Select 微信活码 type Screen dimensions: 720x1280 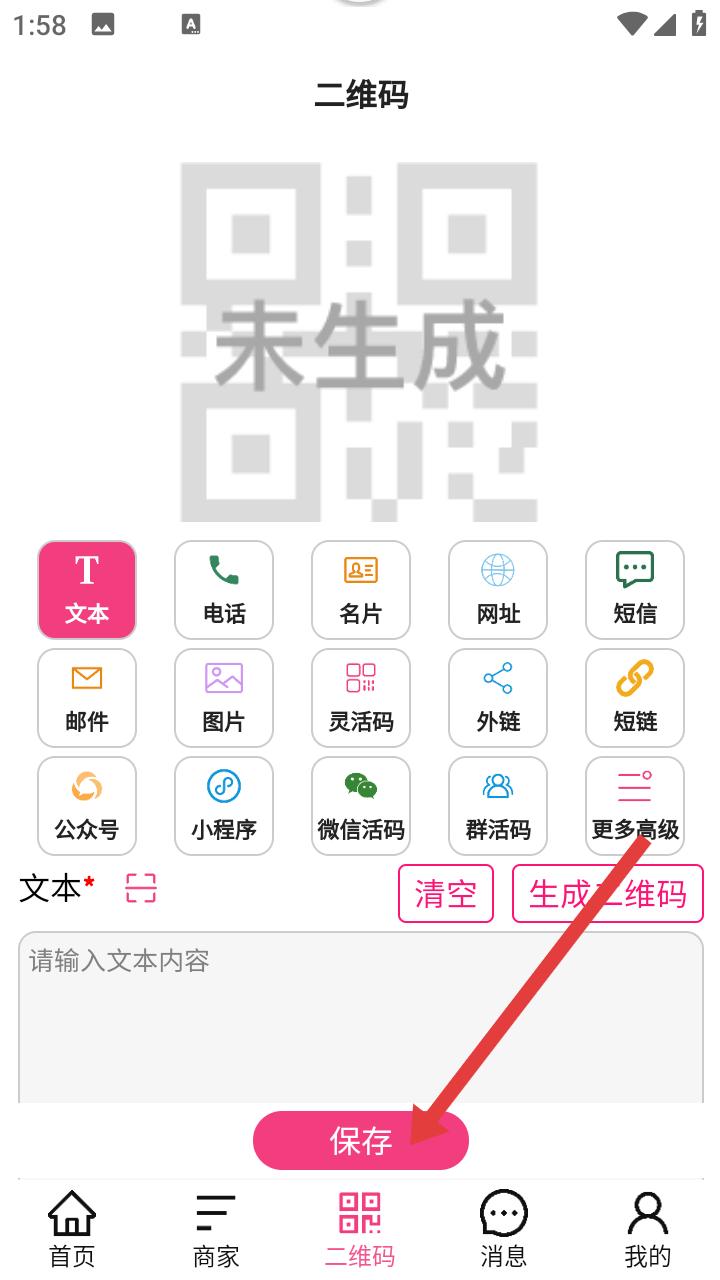pyautogui.click(x=361, y=806)
